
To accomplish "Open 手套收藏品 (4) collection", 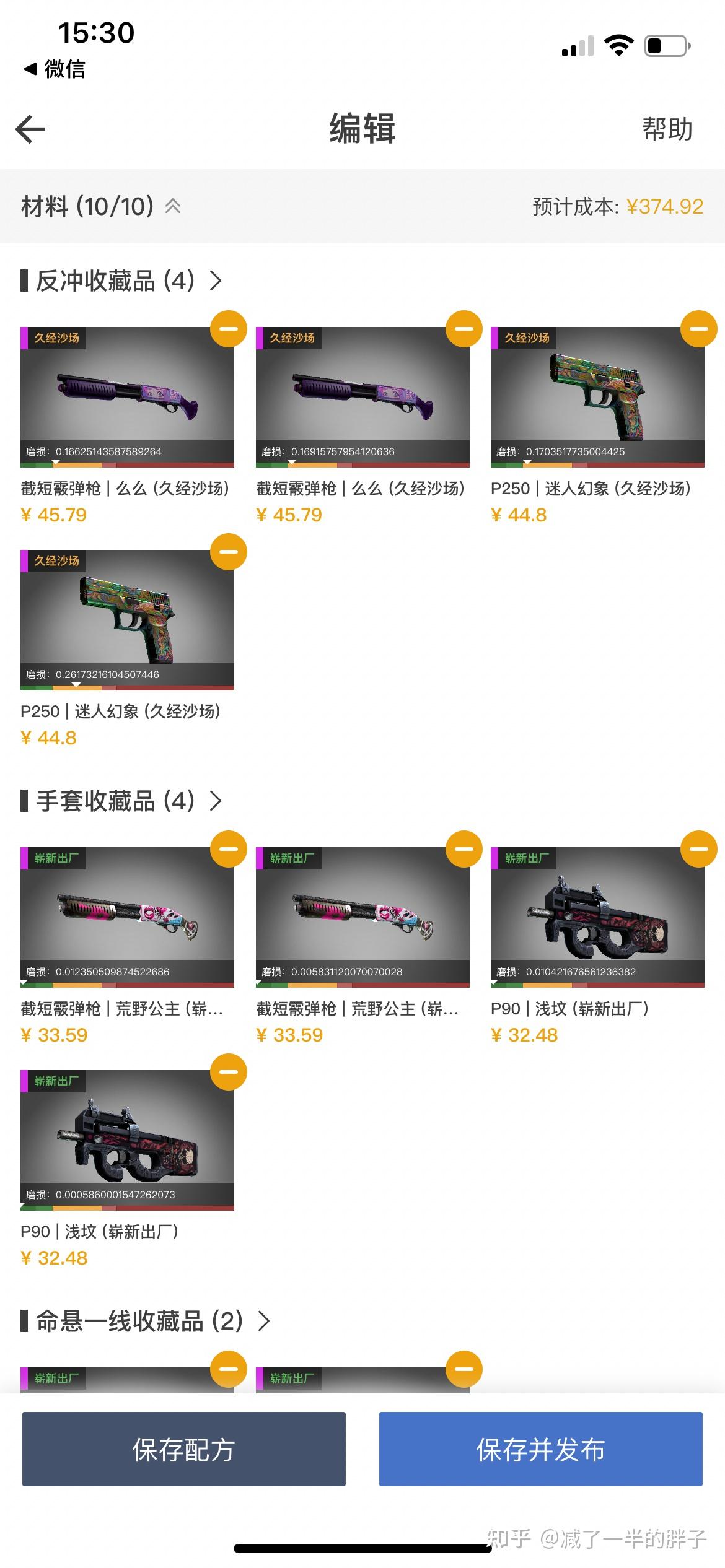I will point(121,801).
